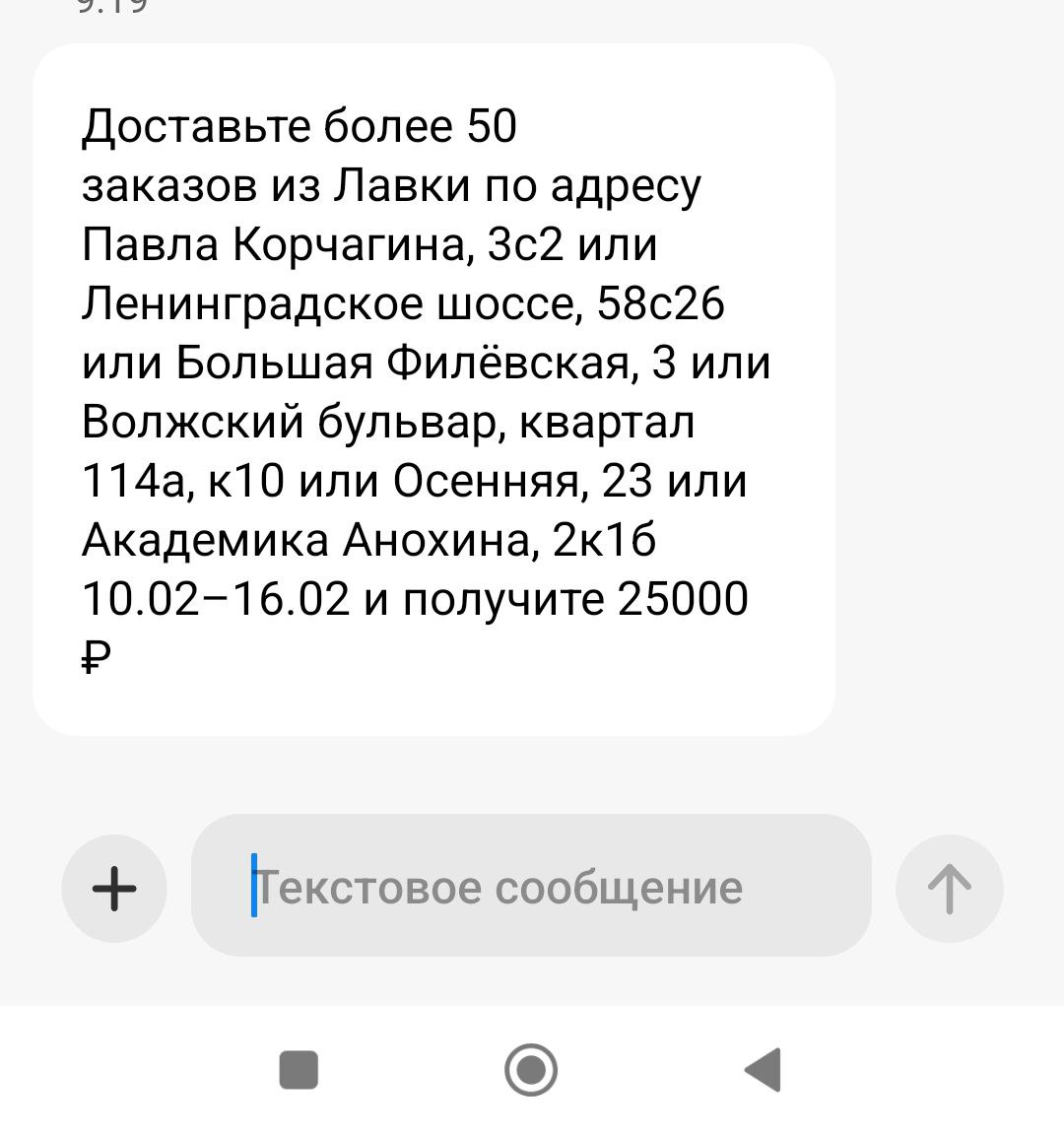Open the plus attachment button
Image resolution: width=1064 pixels, height=1134 pixels.
point(114,888)
